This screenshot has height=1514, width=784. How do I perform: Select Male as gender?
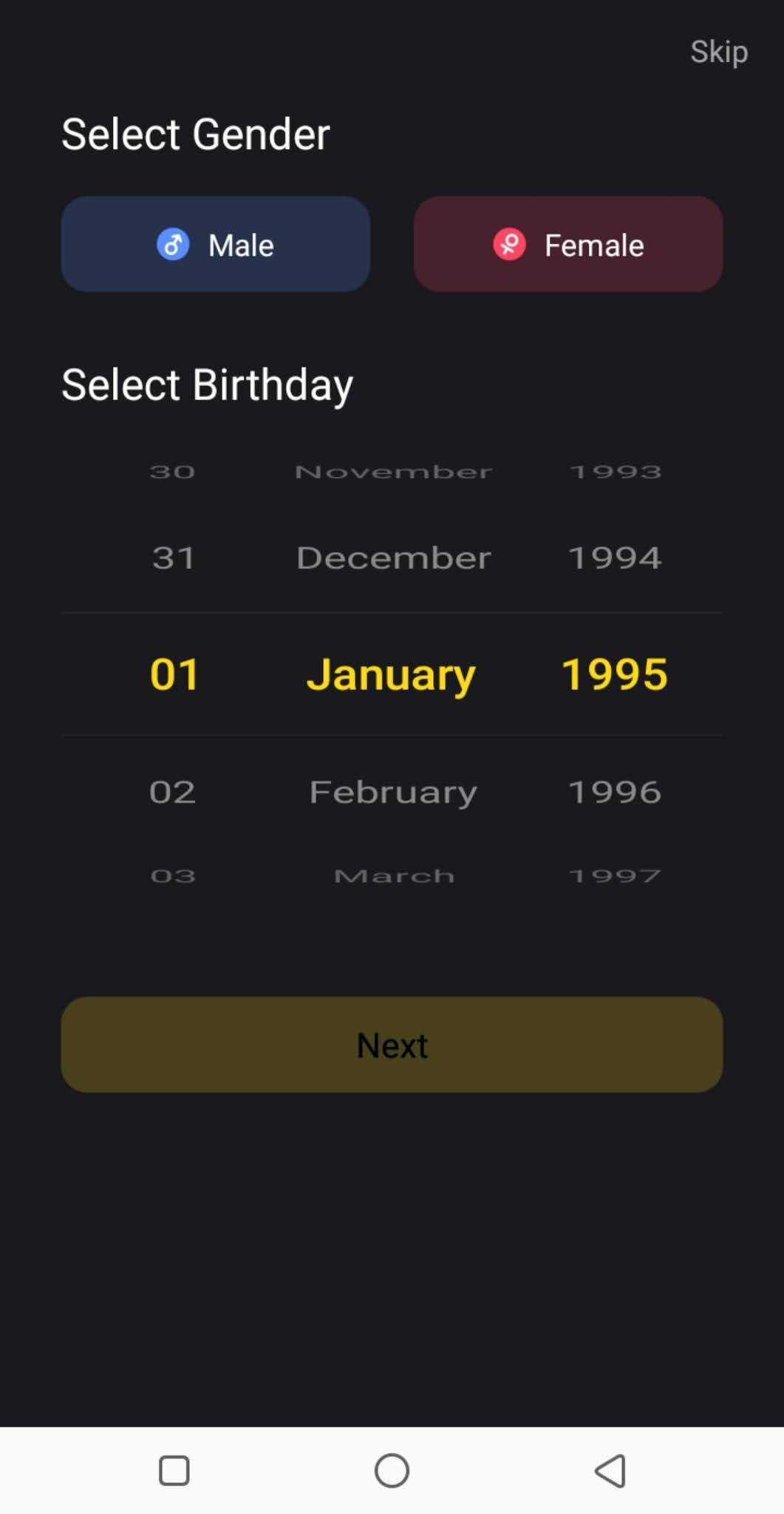point(215,245)
